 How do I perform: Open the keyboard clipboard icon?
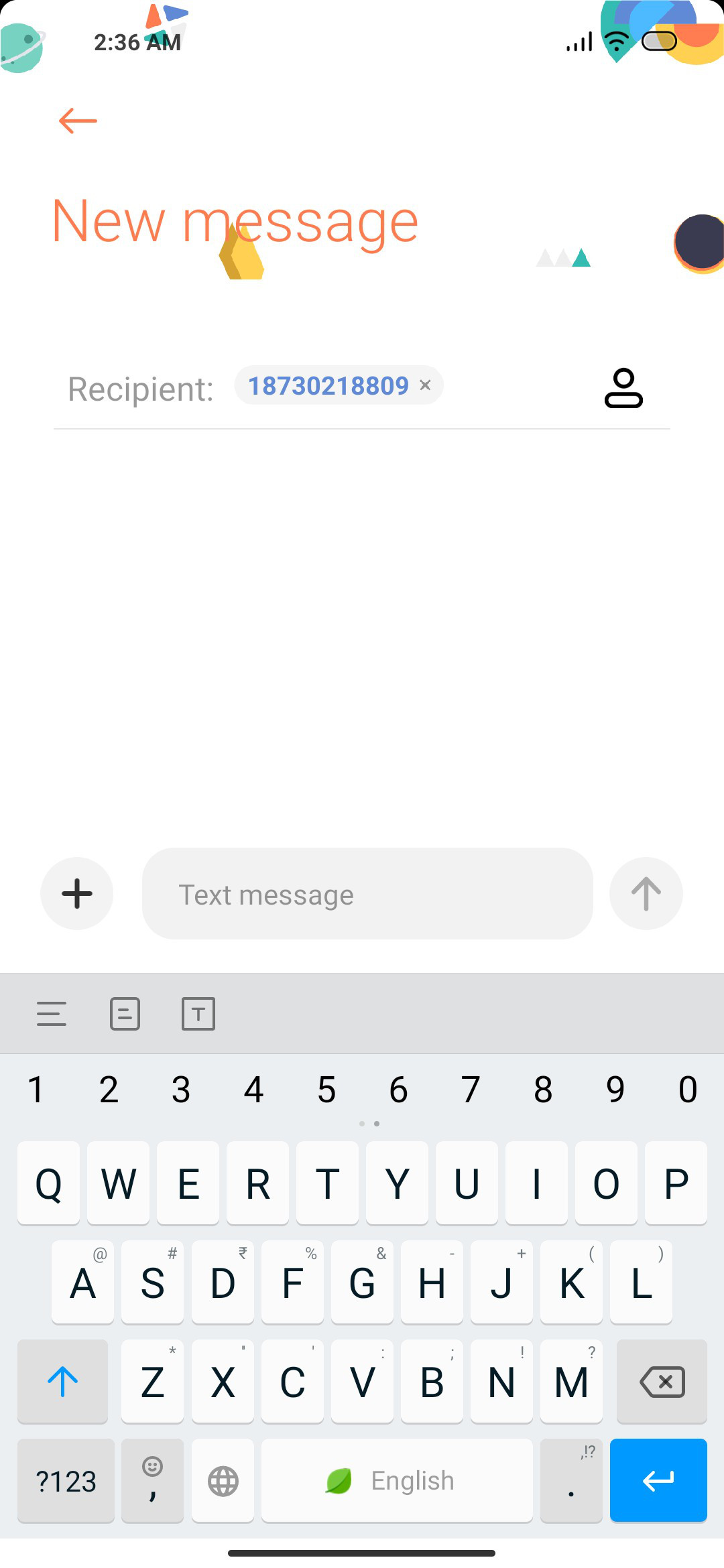pos(125,1014)
